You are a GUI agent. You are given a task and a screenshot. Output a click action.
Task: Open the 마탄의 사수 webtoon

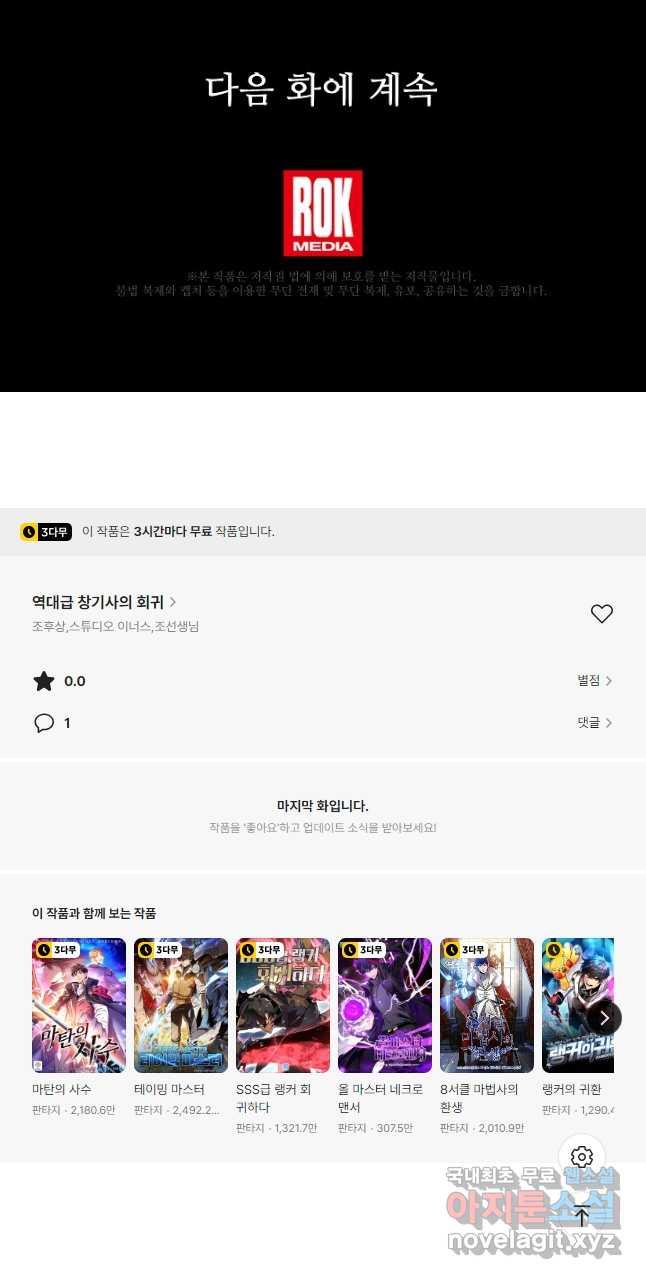click(x=79, y=1005)
